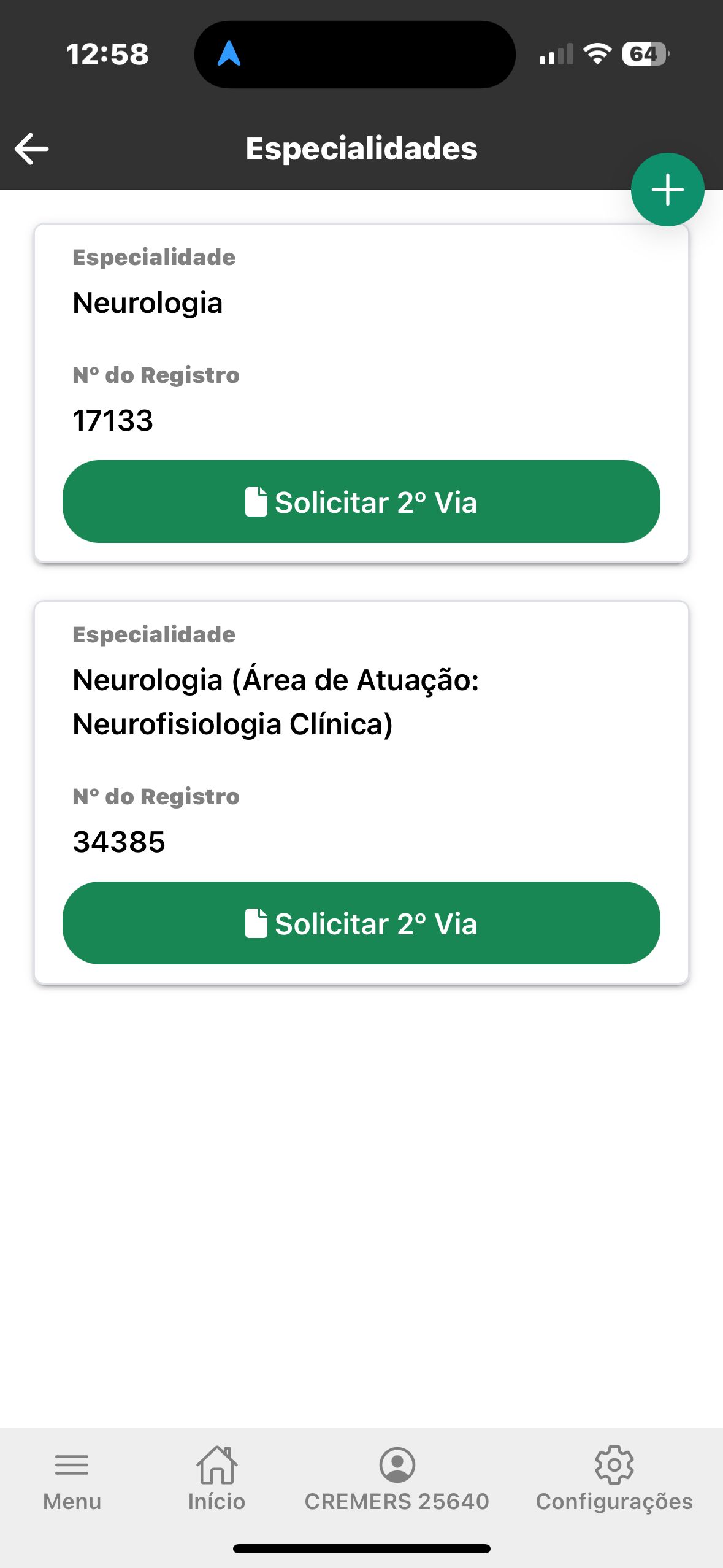Viewport: 723px width, 1568px height.
Task: Add a new specialty with the plus button
Action: click(x=667, y=190)
